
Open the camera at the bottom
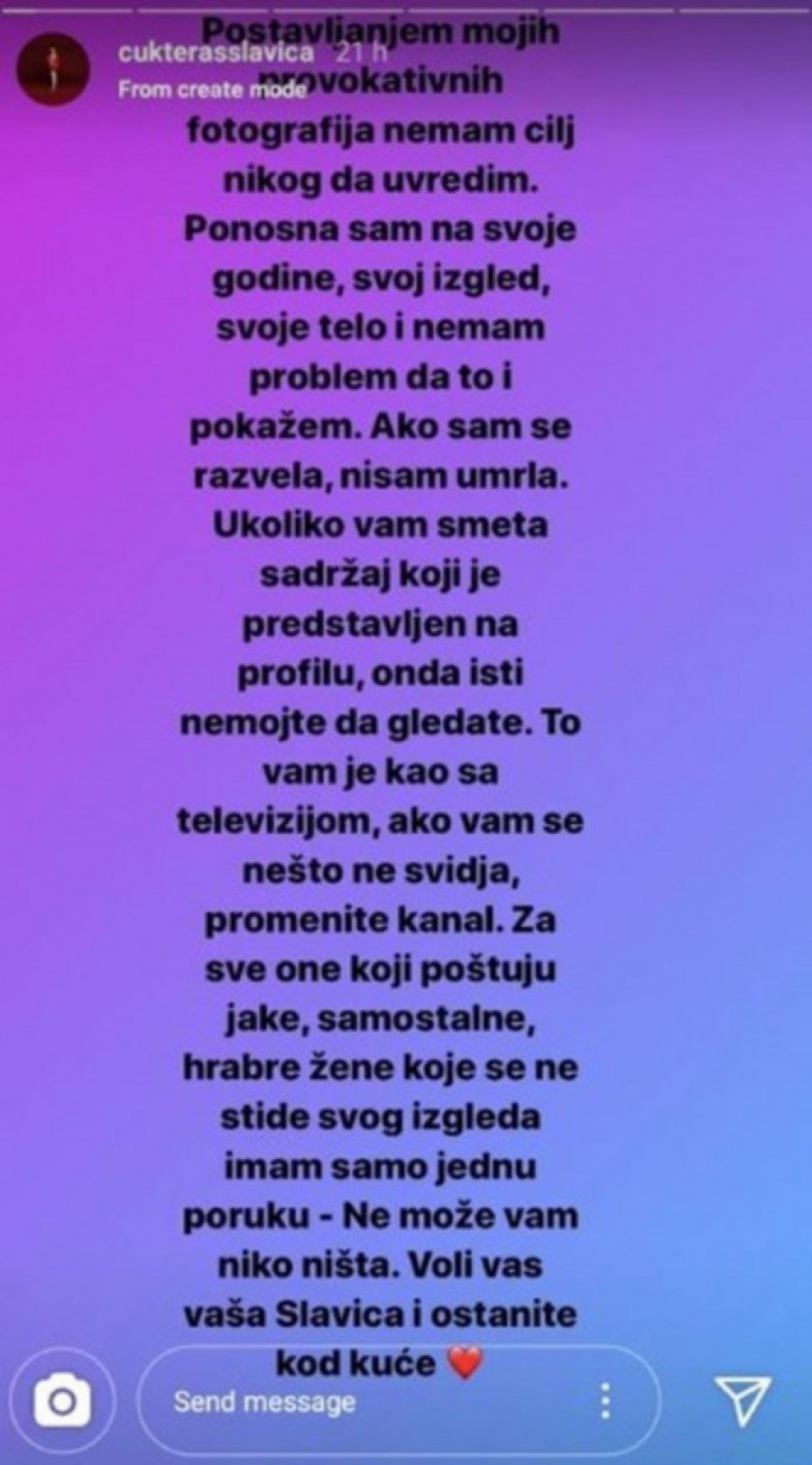[x=63, y=1400]
